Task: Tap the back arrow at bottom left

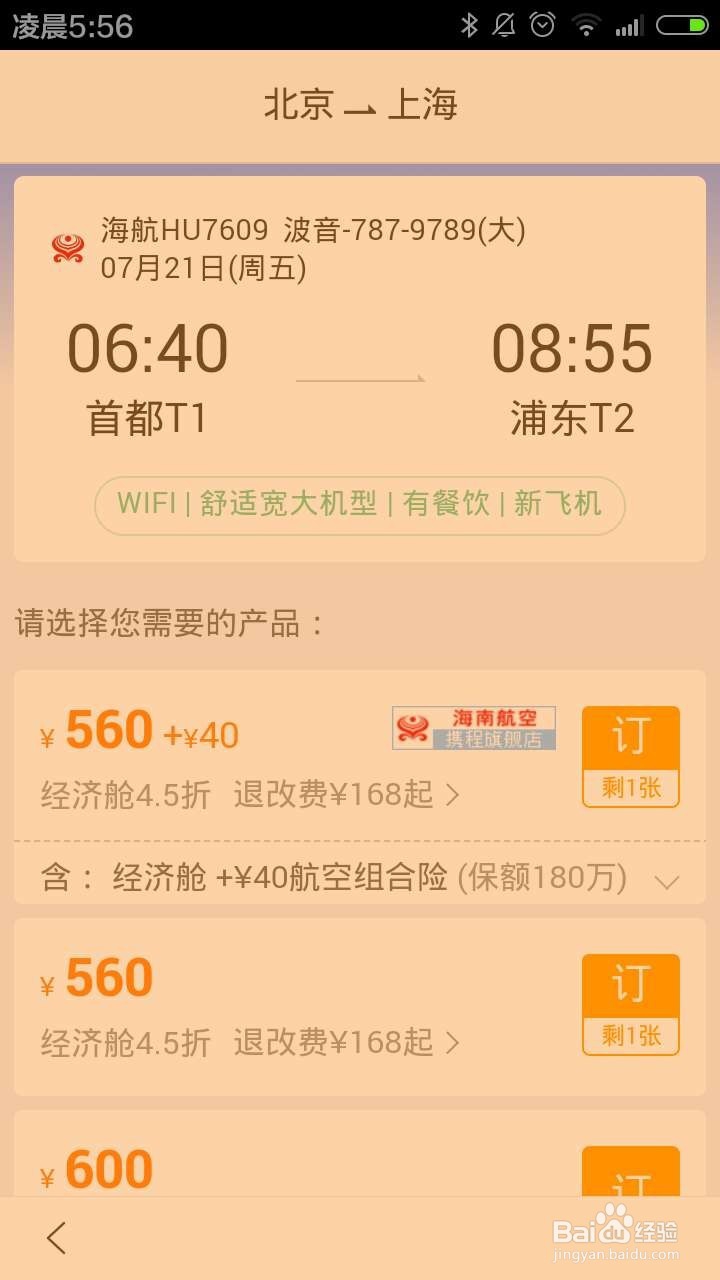Action: tap(55, 1237)
